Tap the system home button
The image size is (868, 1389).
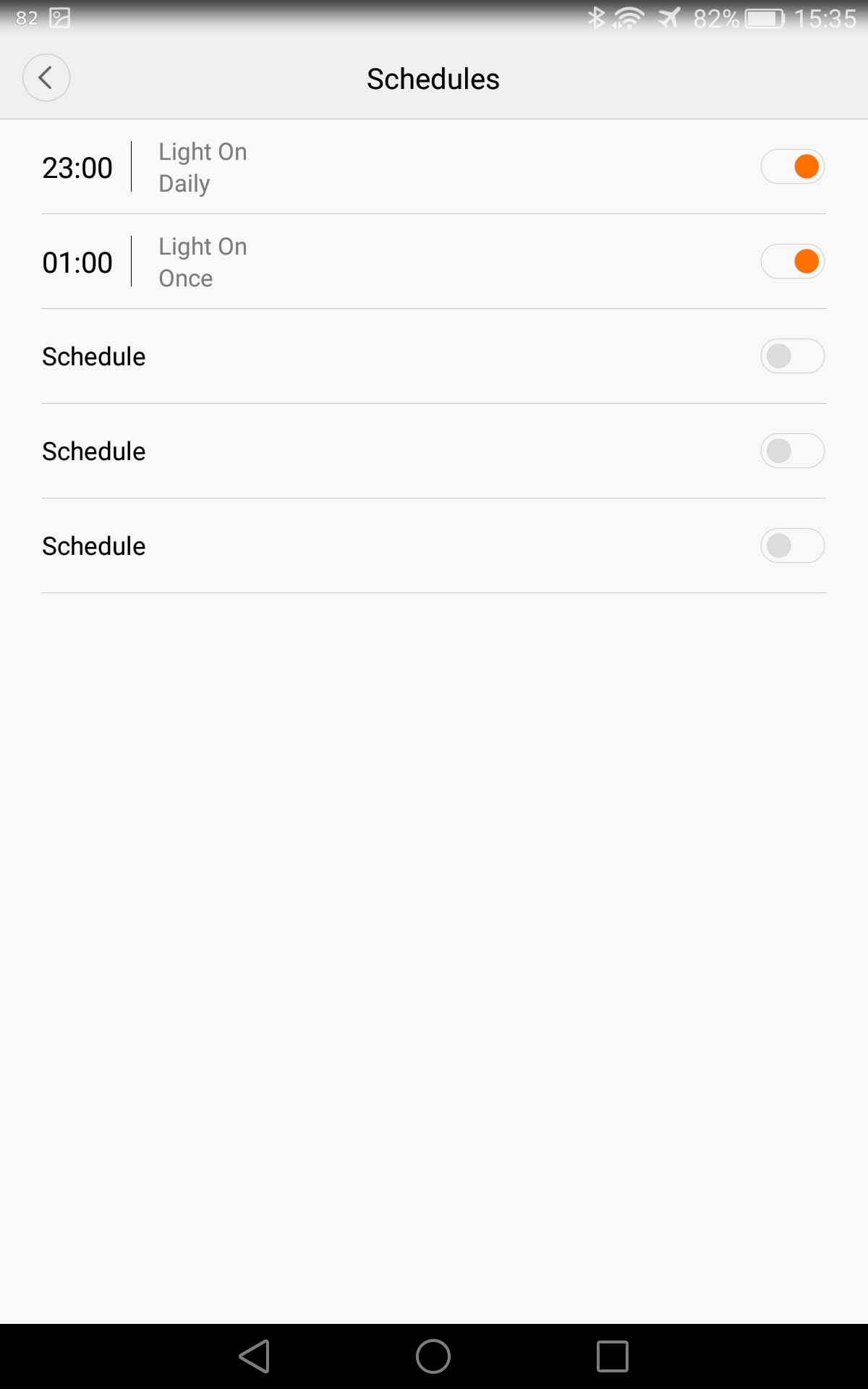tap(433, 1356)
